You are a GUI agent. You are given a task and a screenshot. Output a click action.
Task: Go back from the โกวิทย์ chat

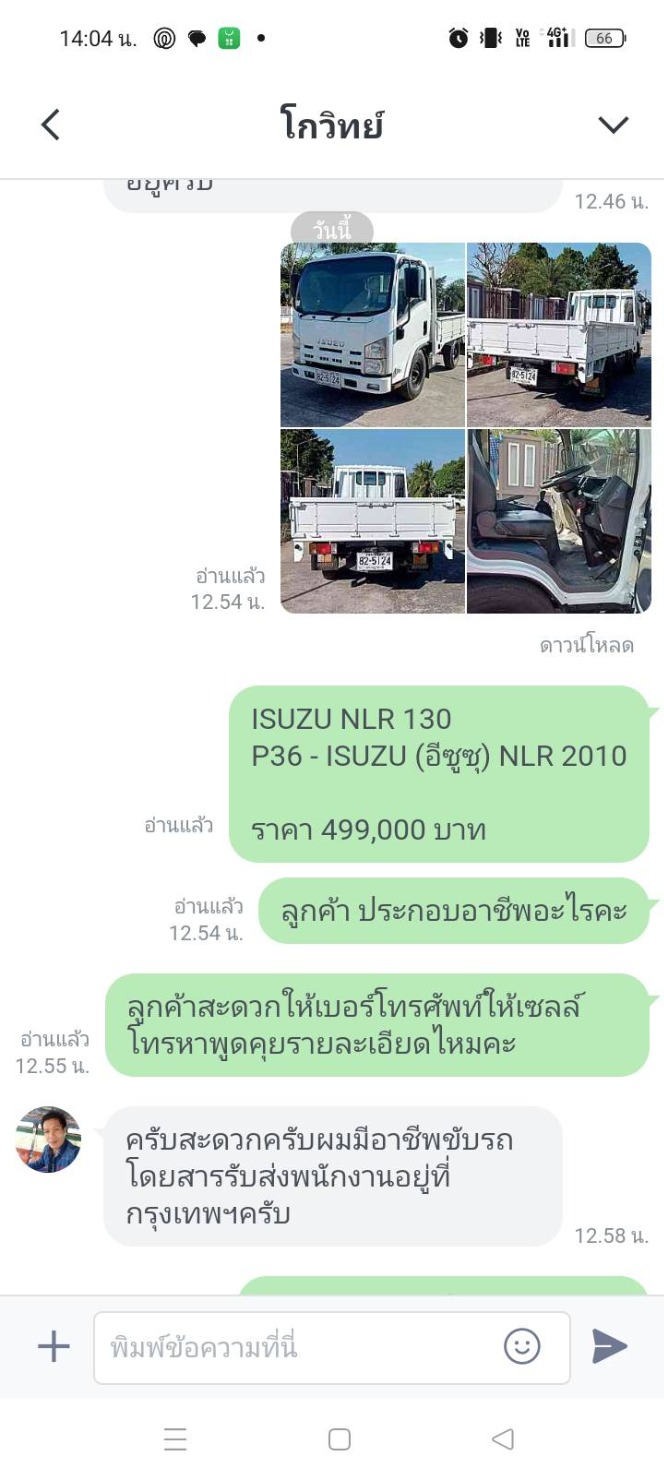pos(50,125)
